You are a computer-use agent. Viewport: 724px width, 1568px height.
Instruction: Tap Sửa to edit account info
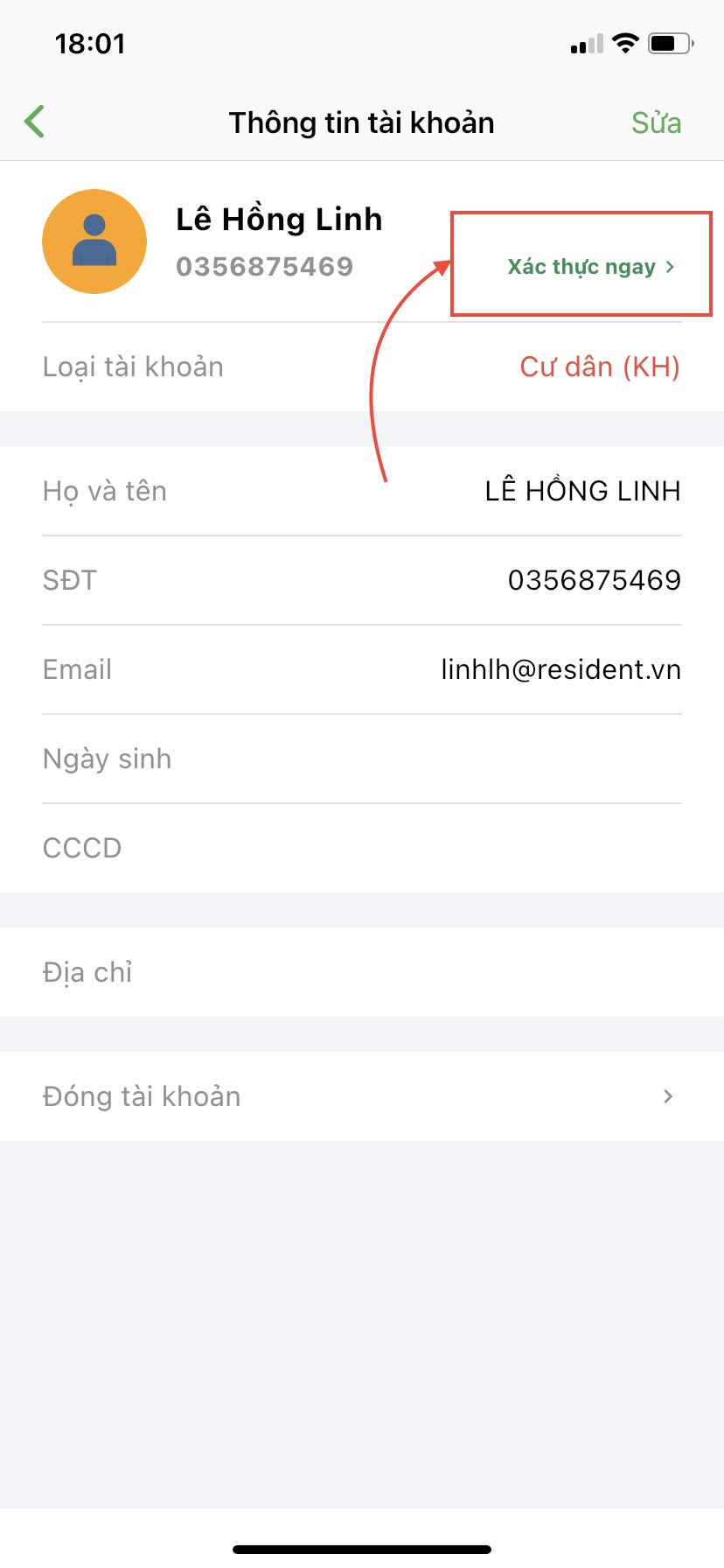point(656,122)
